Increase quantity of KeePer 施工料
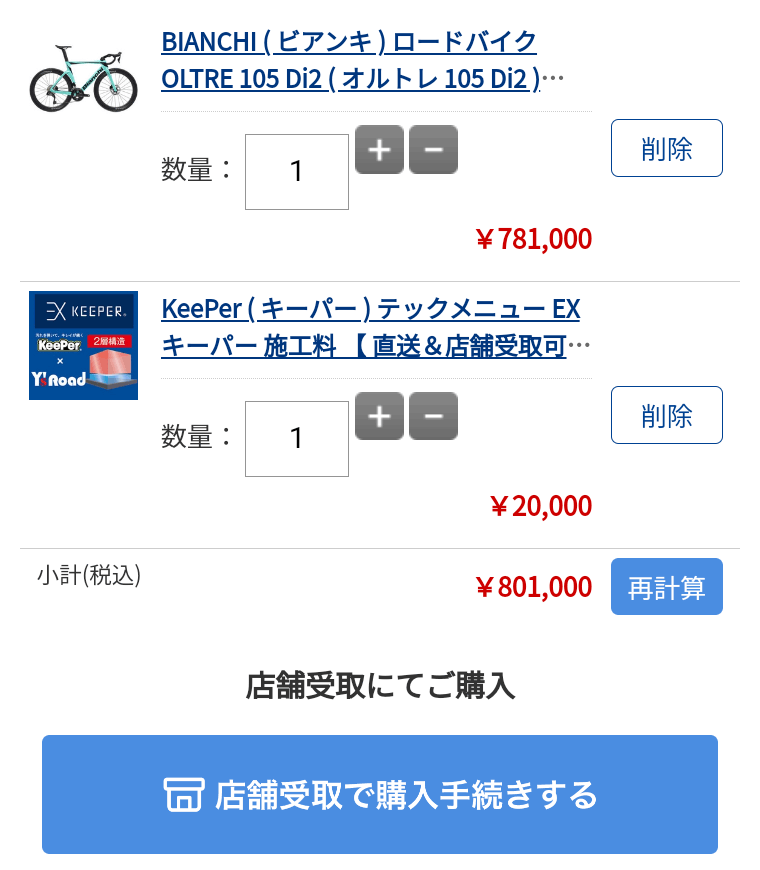This screenshot has width=760, height=870. [379, 416]
